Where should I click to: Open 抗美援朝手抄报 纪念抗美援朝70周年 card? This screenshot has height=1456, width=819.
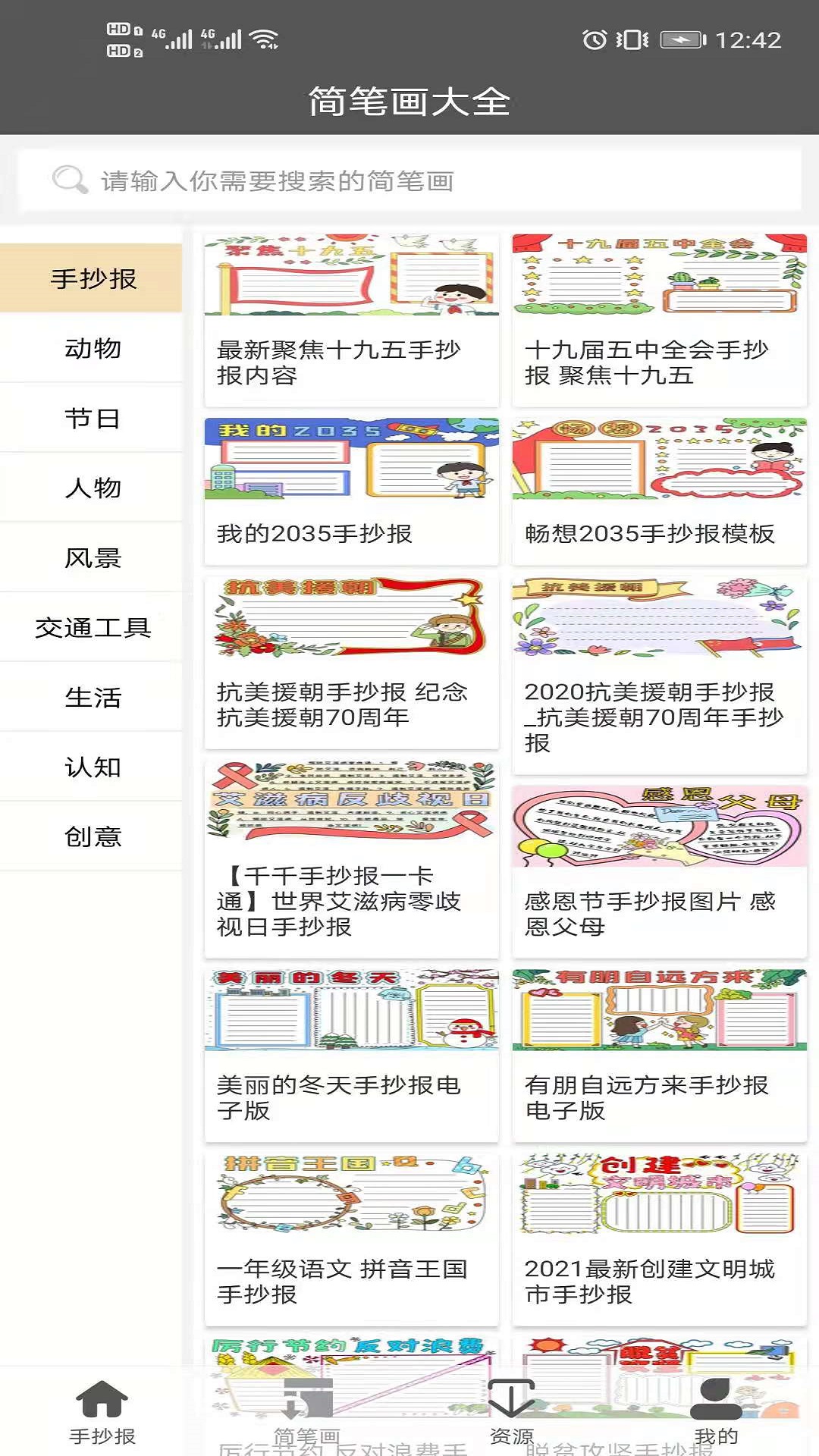[x=351, y=662]
